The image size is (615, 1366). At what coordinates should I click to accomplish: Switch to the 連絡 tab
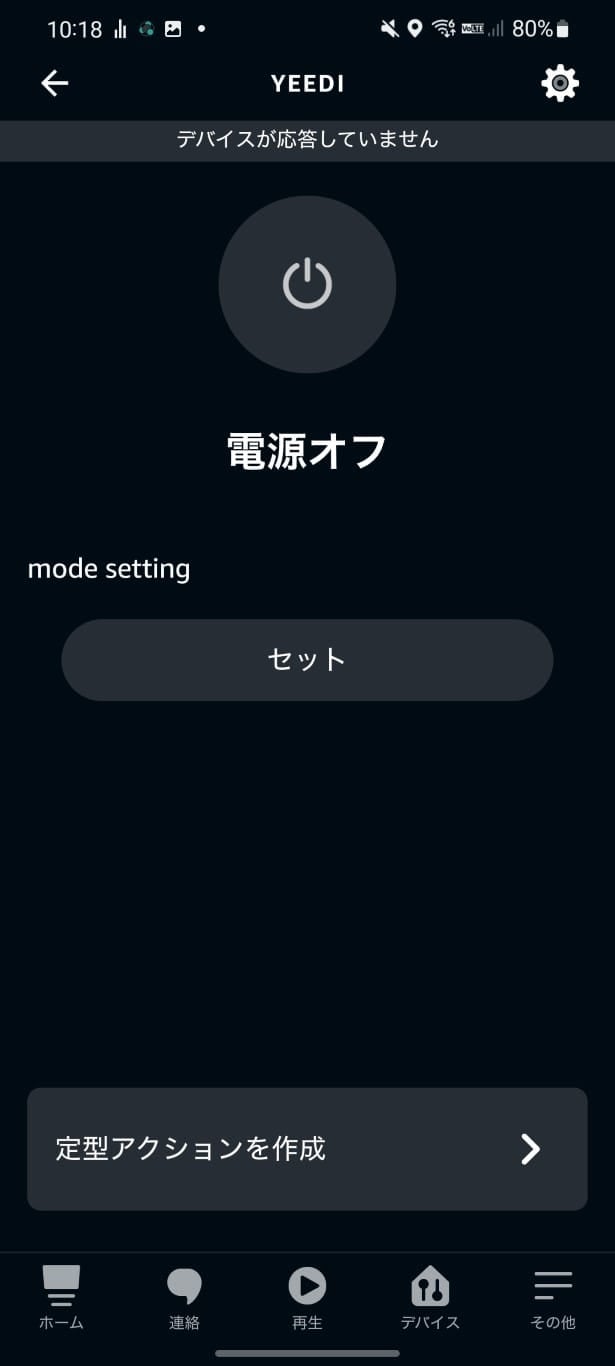click(184, 1297)
